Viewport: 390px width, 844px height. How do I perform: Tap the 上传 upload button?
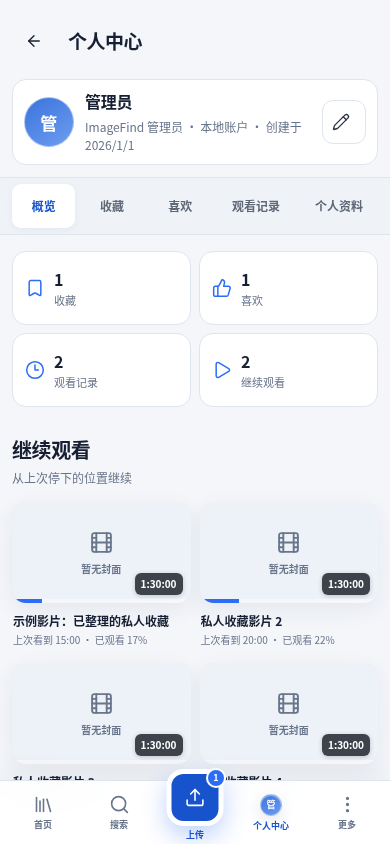pos(195,798)
